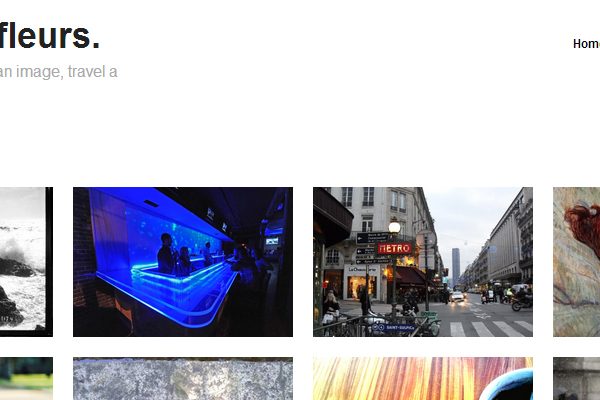Screen dimensions: 600x400
Task: Open the black-and-white crashing waves photo
Action: click(26, 262)
